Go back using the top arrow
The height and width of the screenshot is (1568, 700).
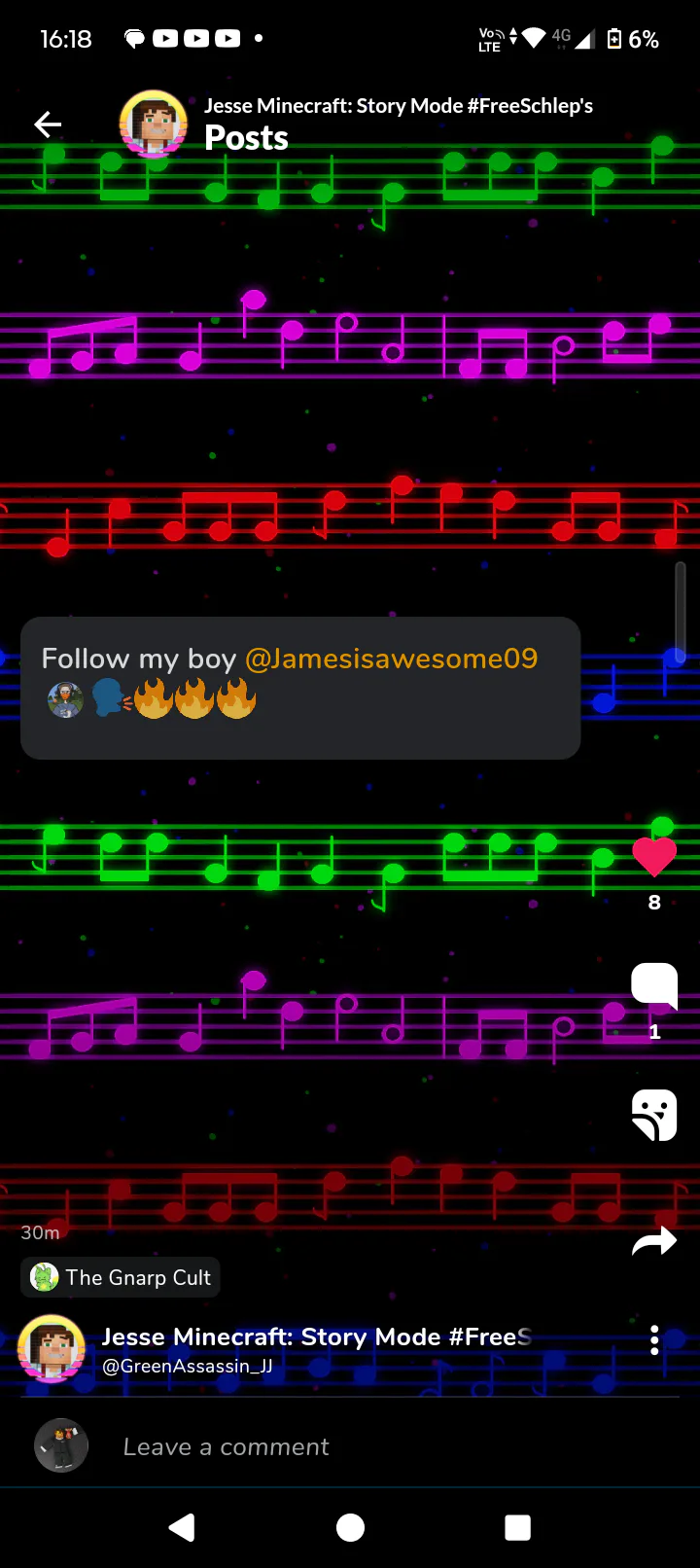tap(48, 125)
